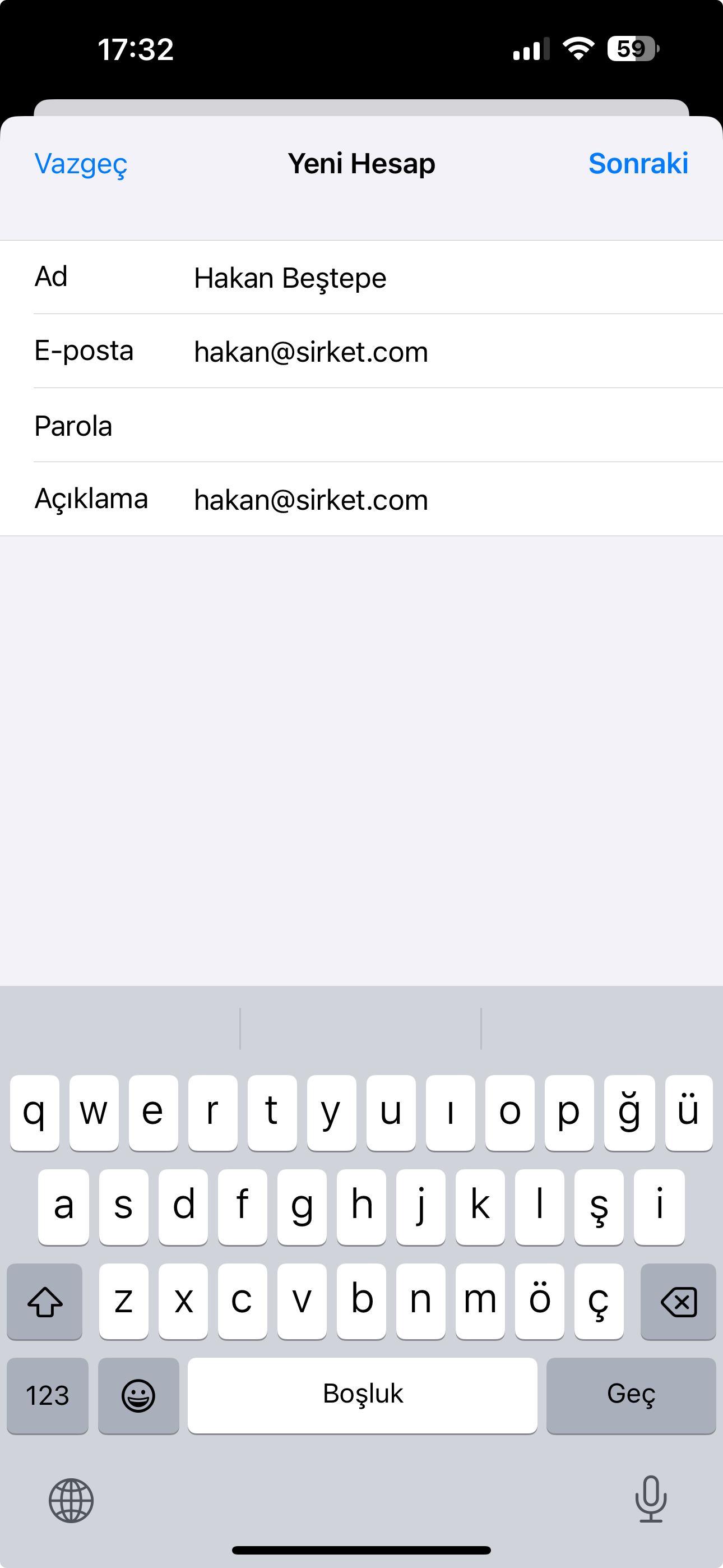Tap Vazgeç to cancel account setup

click(x=81, y=164)
